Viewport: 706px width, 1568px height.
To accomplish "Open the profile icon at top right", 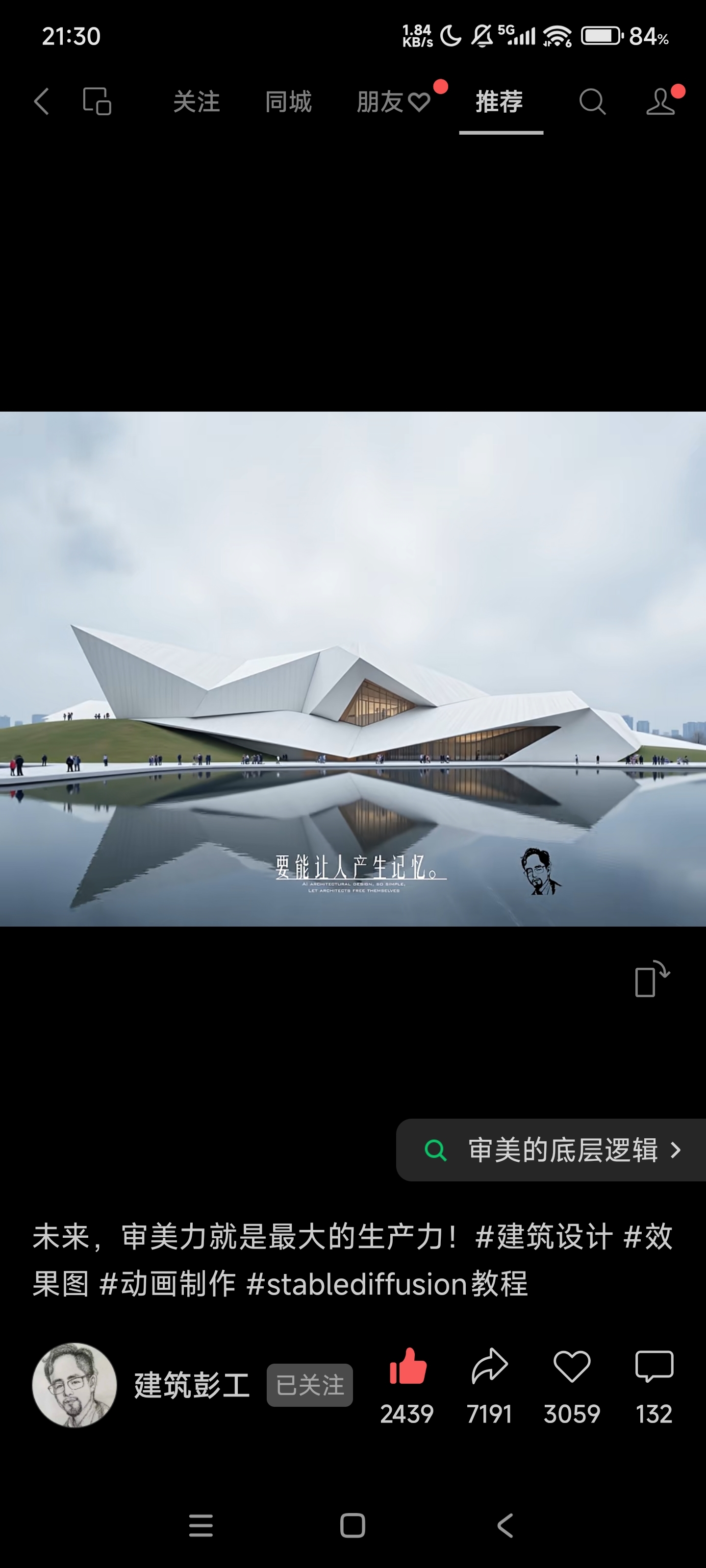I will click(661, 101).
